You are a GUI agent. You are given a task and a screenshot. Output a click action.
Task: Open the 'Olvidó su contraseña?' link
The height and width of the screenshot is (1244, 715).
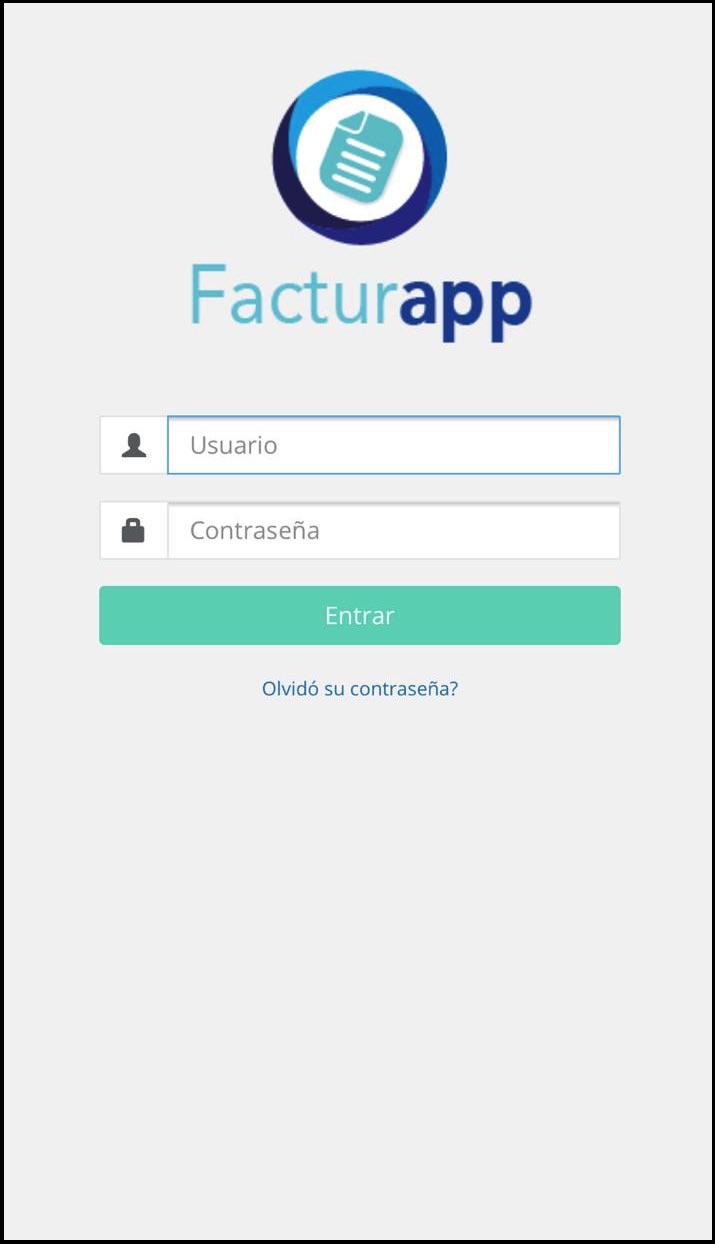(x=360, y=688)
